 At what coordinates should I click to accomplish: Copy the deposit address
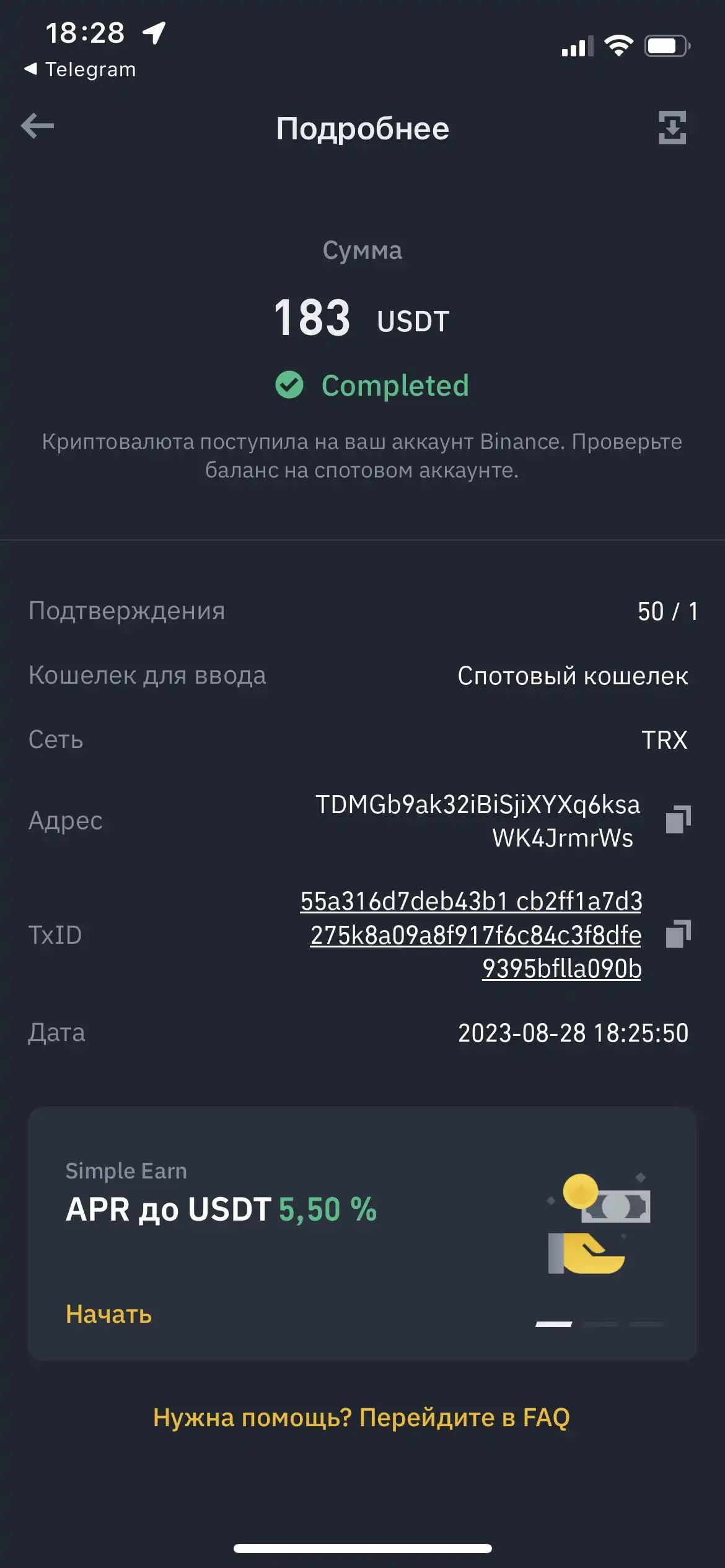678,820
